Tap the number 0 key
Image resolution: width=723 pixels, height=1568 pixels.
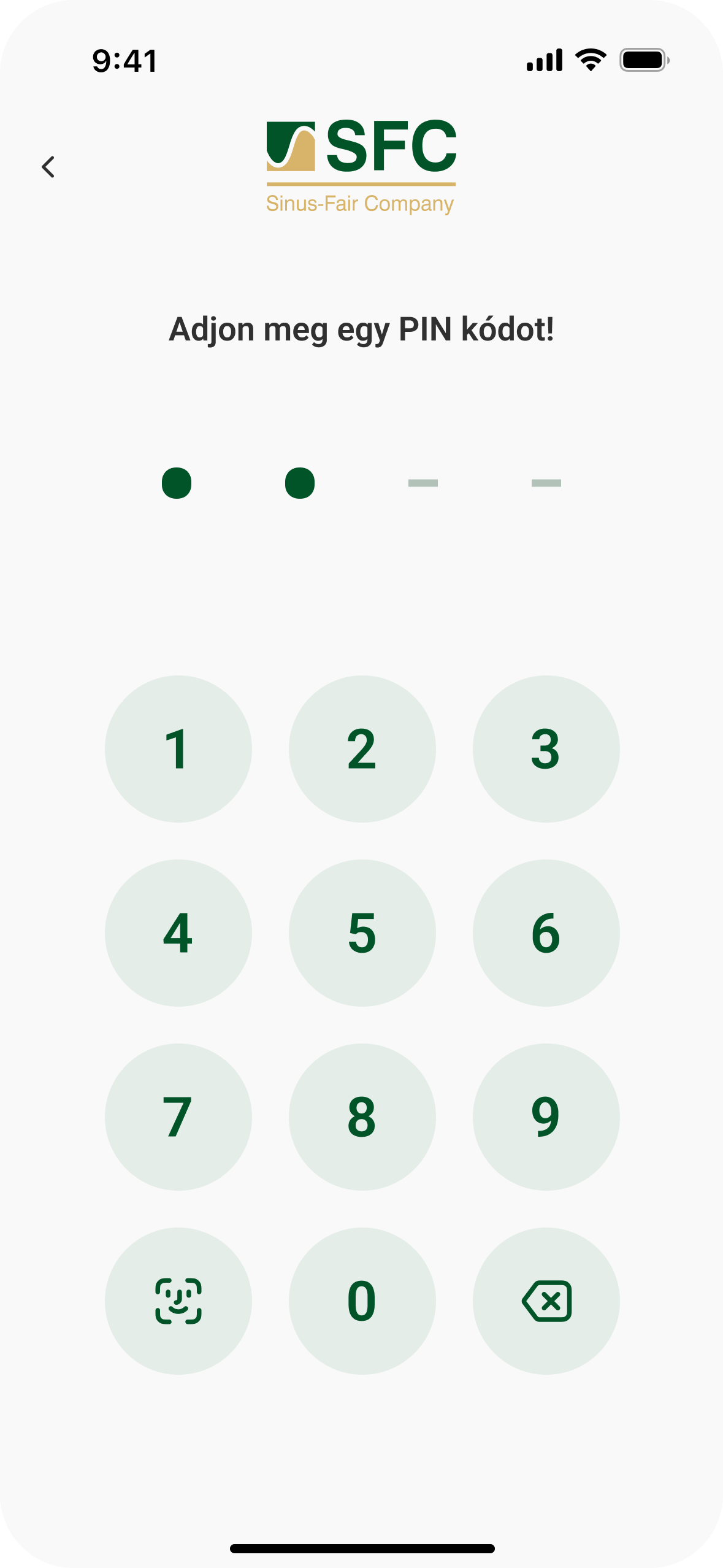362,1301
